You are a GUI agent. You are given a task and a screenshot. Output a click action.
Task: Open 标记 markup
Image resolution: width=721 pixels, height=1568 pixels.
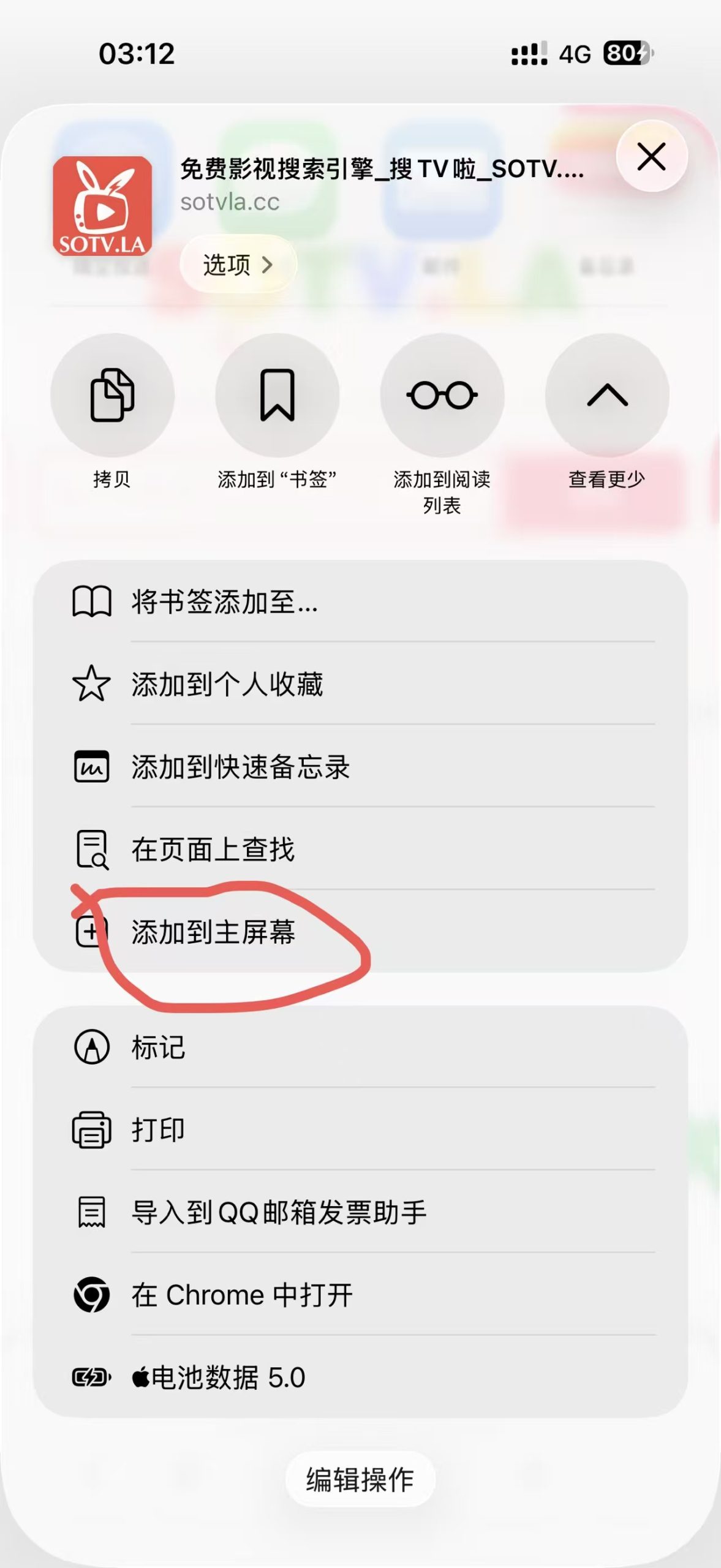[x=360, y=1047]
